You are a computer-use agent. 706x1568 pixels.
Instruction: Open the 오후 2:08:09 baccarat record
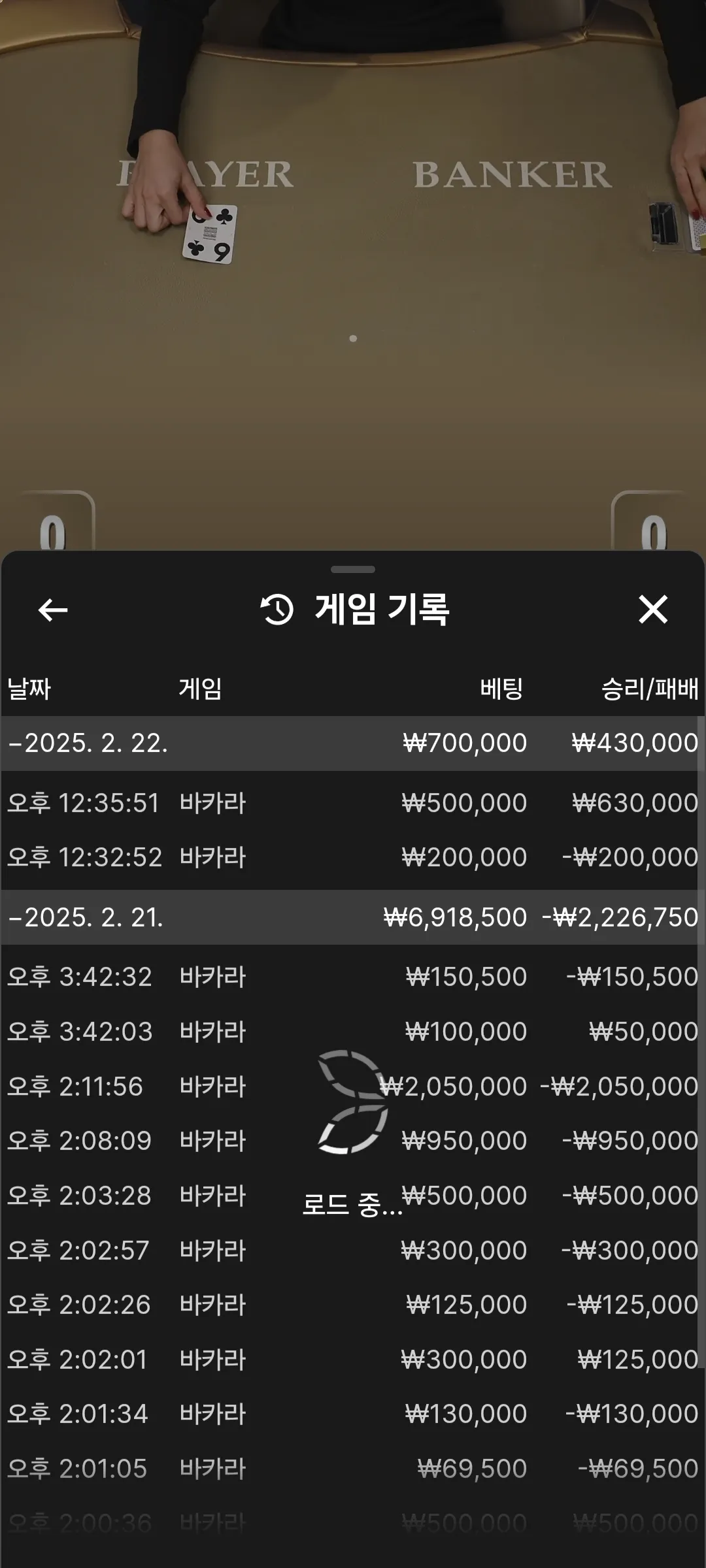click(x=350, y=1141)
